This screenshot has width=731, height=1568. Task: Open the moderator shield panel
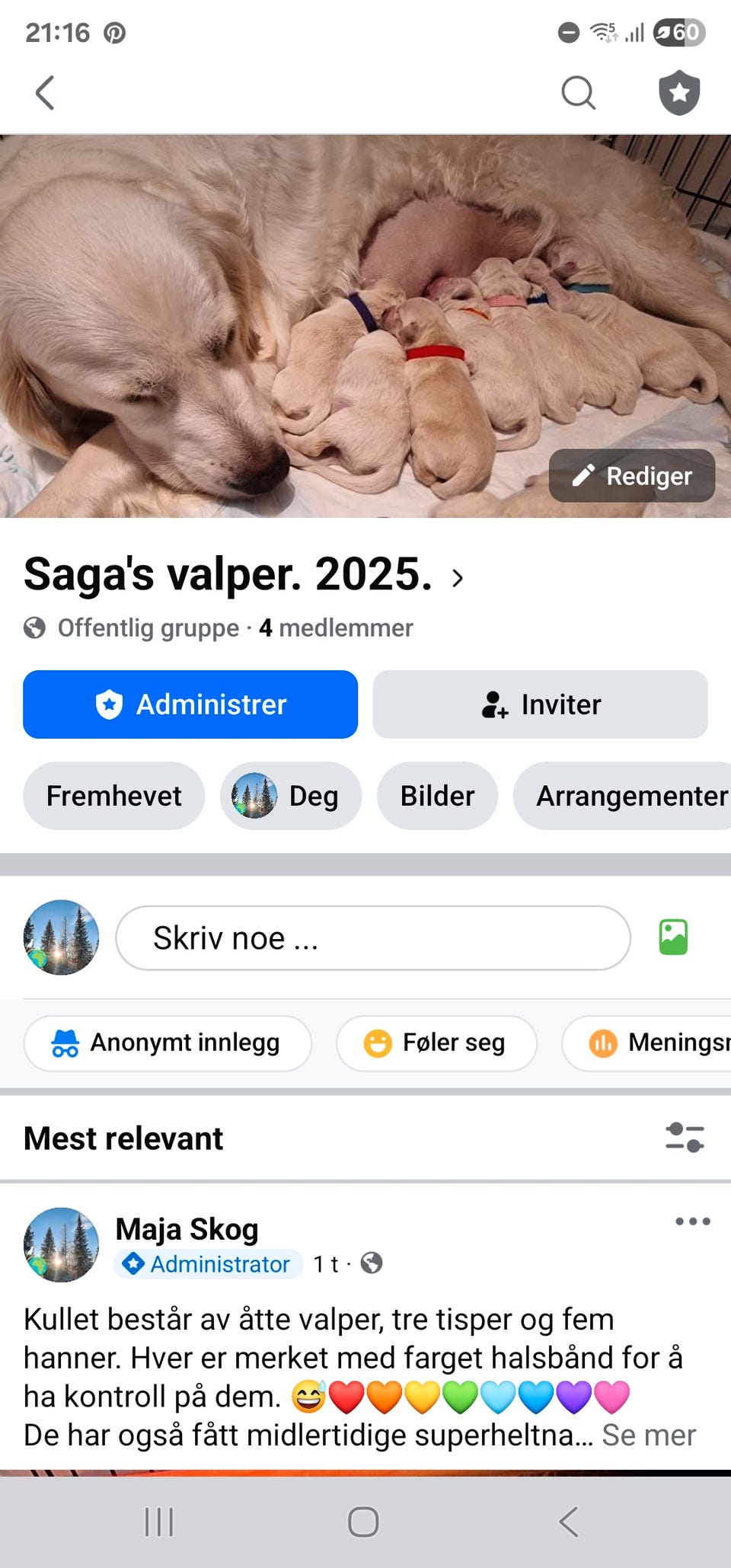(678, 93)
